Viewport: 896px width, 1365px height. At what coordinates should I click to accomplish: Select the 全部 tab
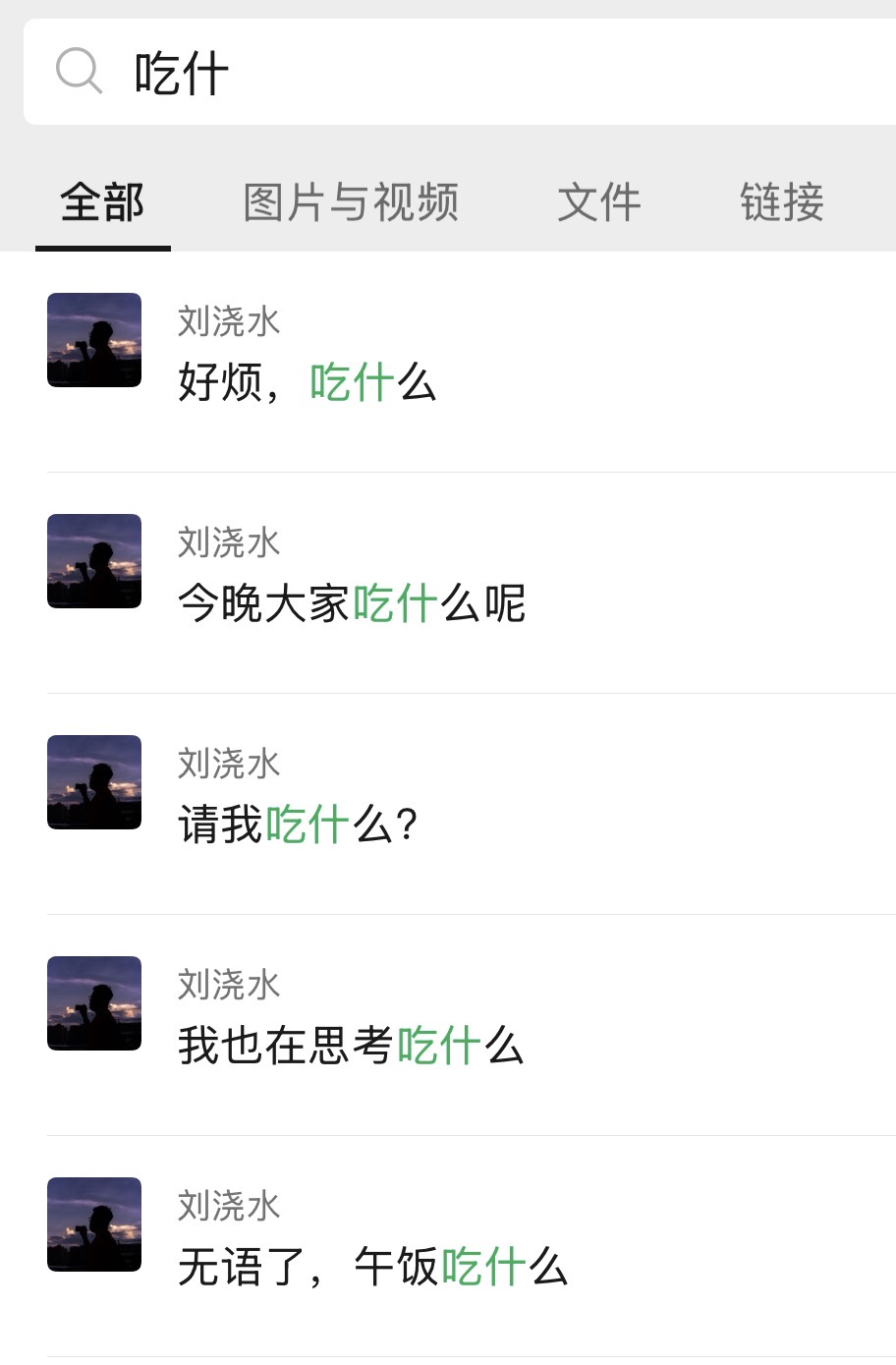(102, 203)
